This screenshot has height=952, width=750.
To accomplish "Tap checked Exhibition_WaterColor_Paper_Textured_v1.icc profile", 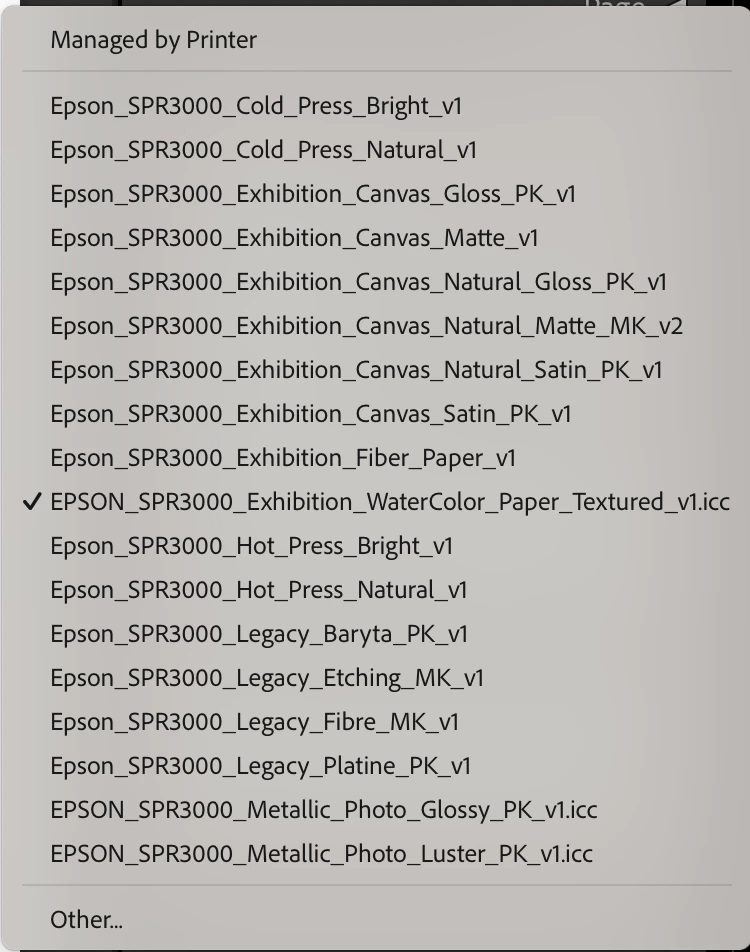I will (390, 502).
